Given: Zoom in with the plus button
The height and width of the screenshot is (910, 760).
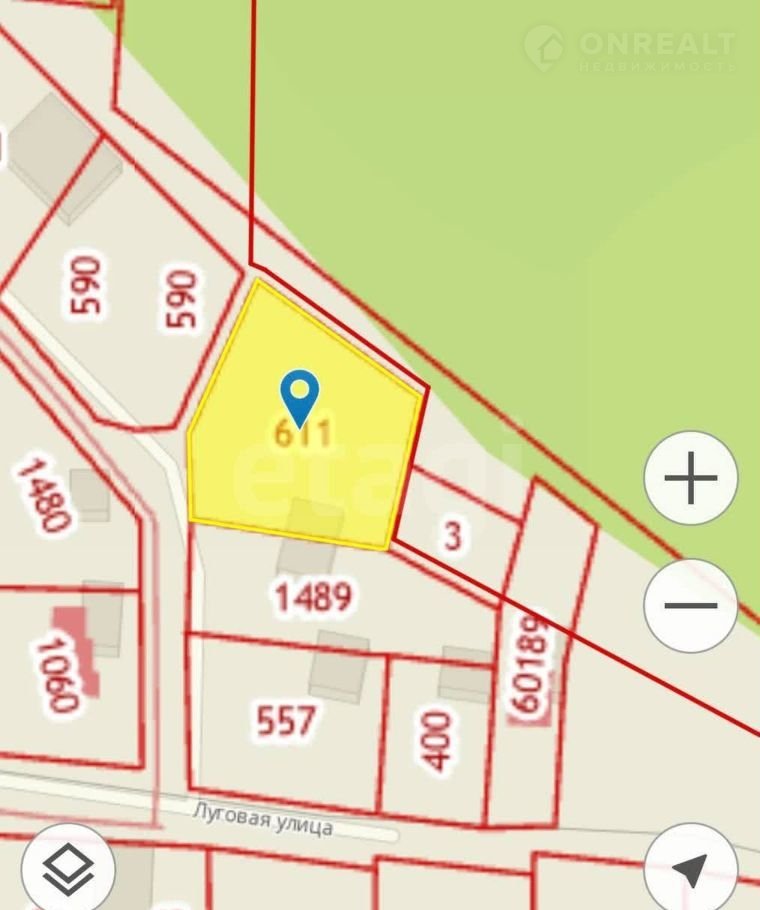Looking at the screenshot, I should point(691,479).
